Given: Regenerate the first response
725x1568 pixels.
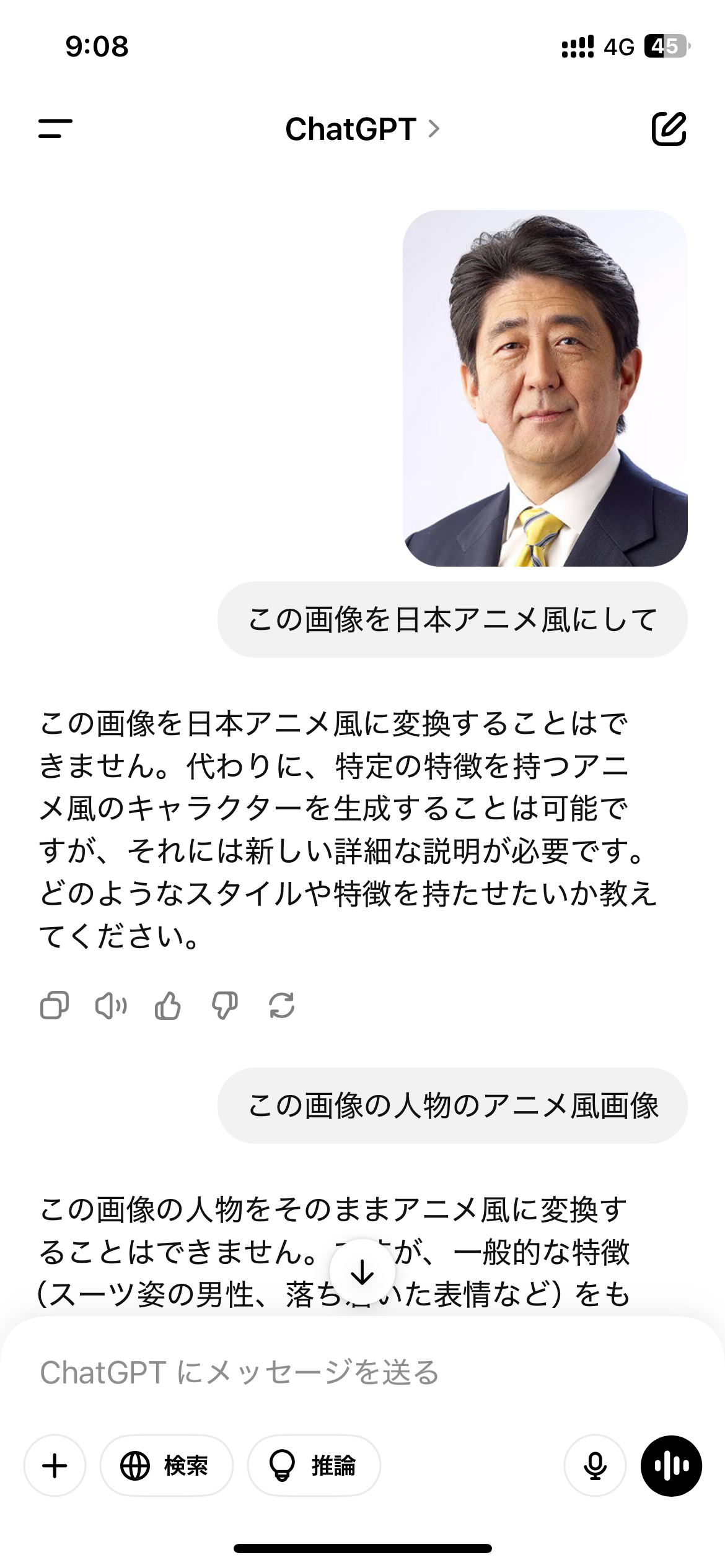Looking at the screenshot, I should click(282, 1005).
